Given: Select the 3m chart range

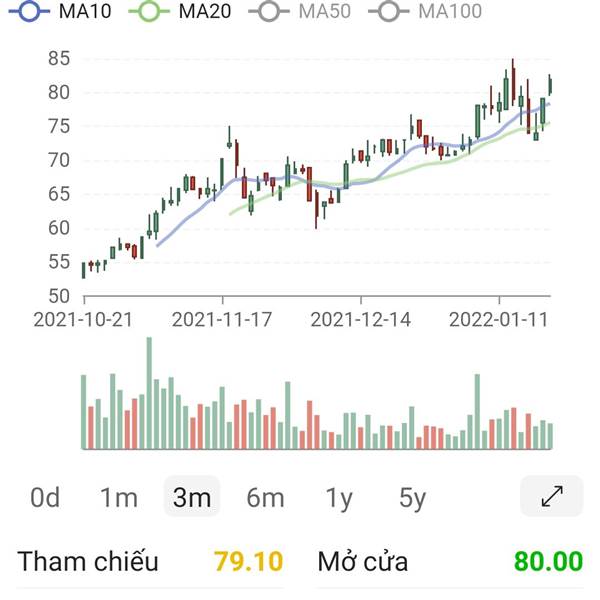Looking at the screenshot, I should [x=192, y=497].
